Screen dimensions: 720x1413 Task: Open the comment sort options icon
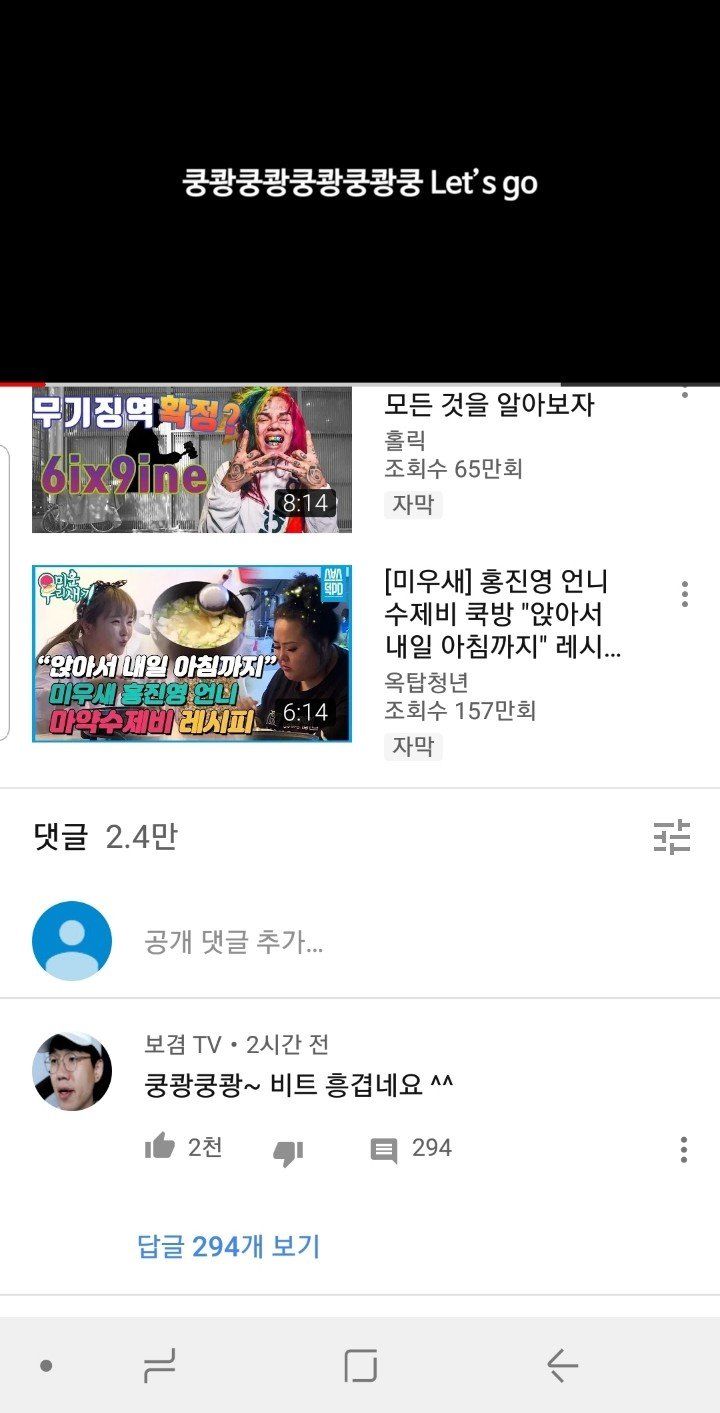point(672,836)
